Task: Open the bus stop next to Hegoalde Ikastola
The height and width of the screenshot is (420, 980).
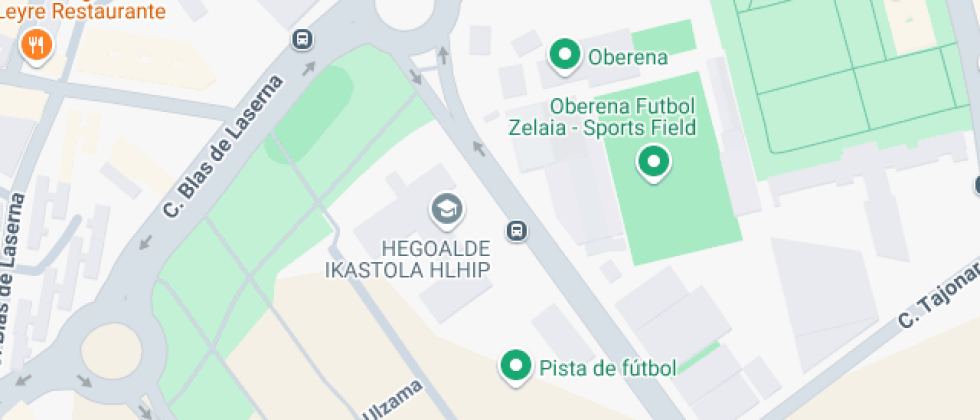Action: 517,231
